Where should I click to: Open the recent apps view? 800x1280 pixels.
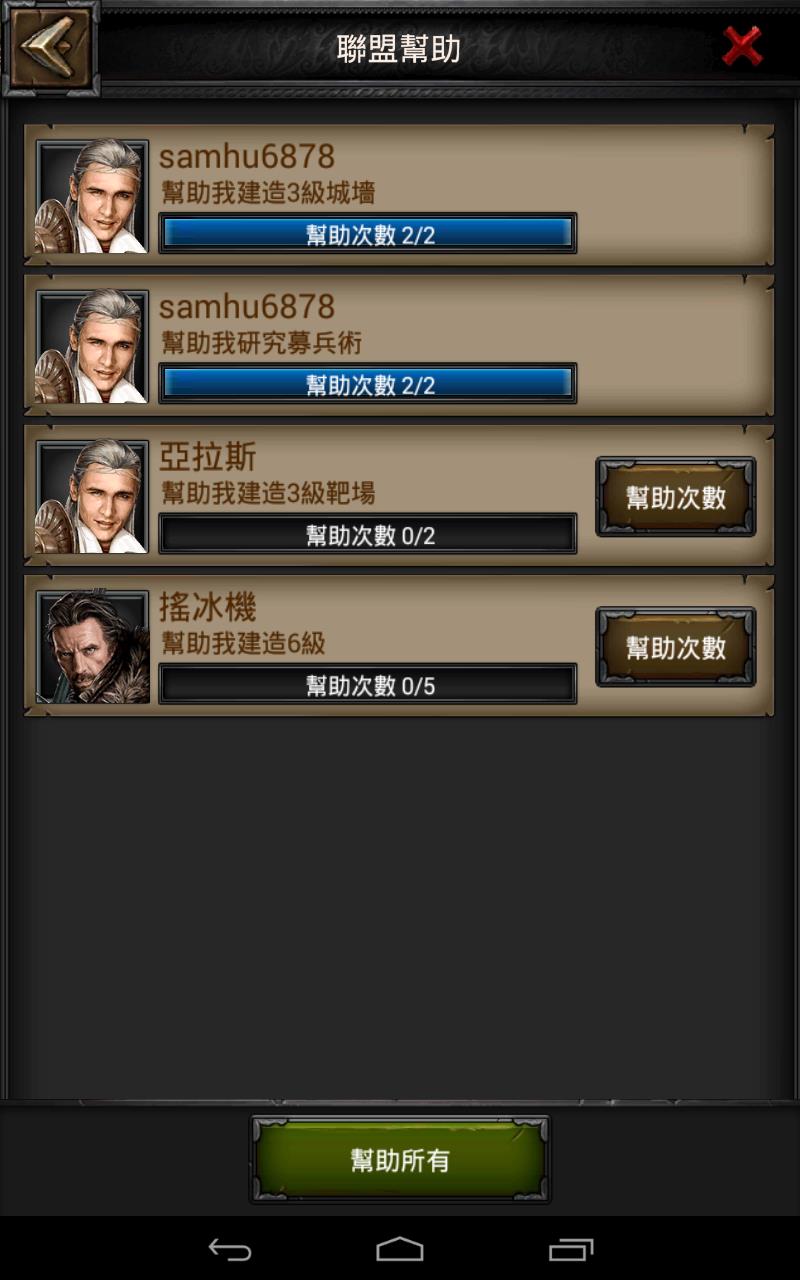(571, 1249)
